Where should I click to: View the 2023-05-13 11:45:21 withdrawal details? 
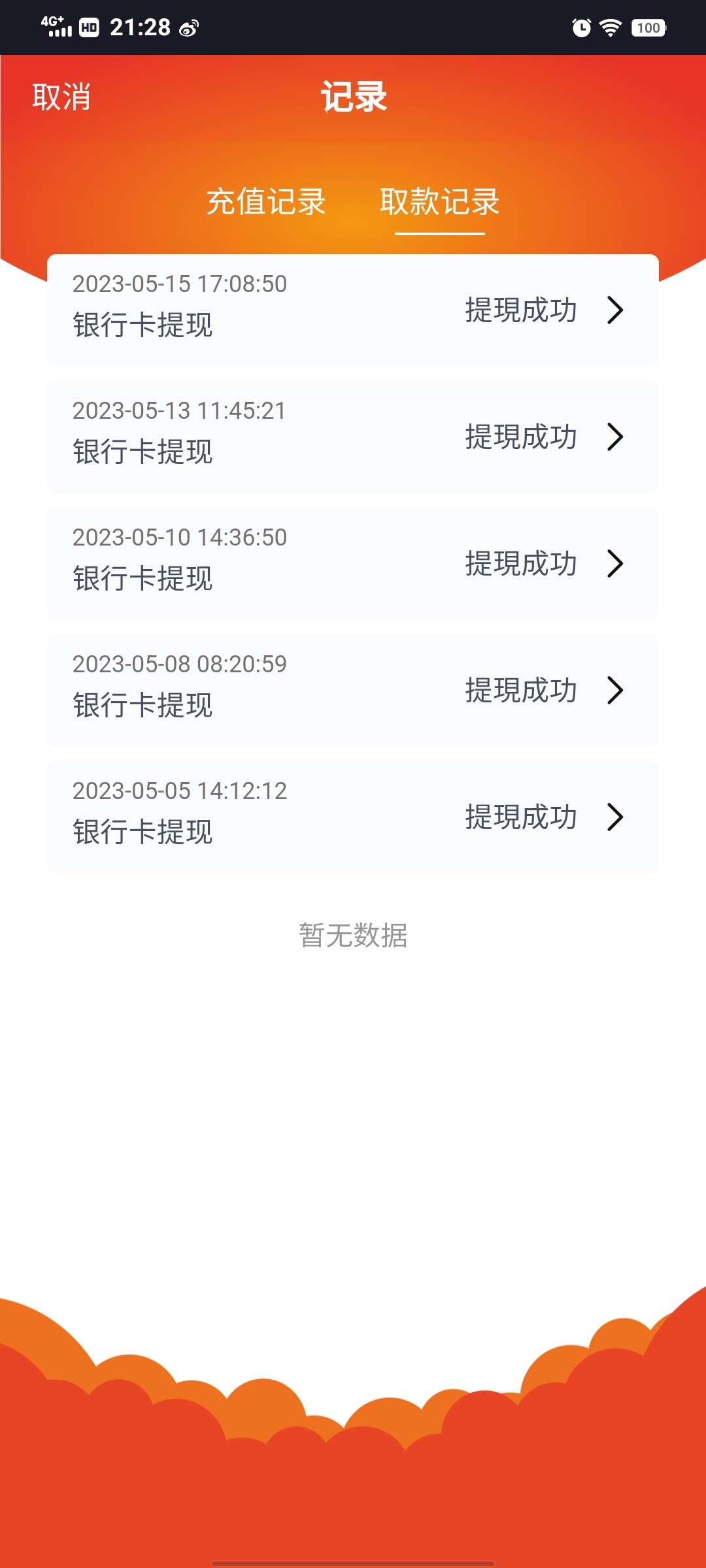tap(353, 436)
